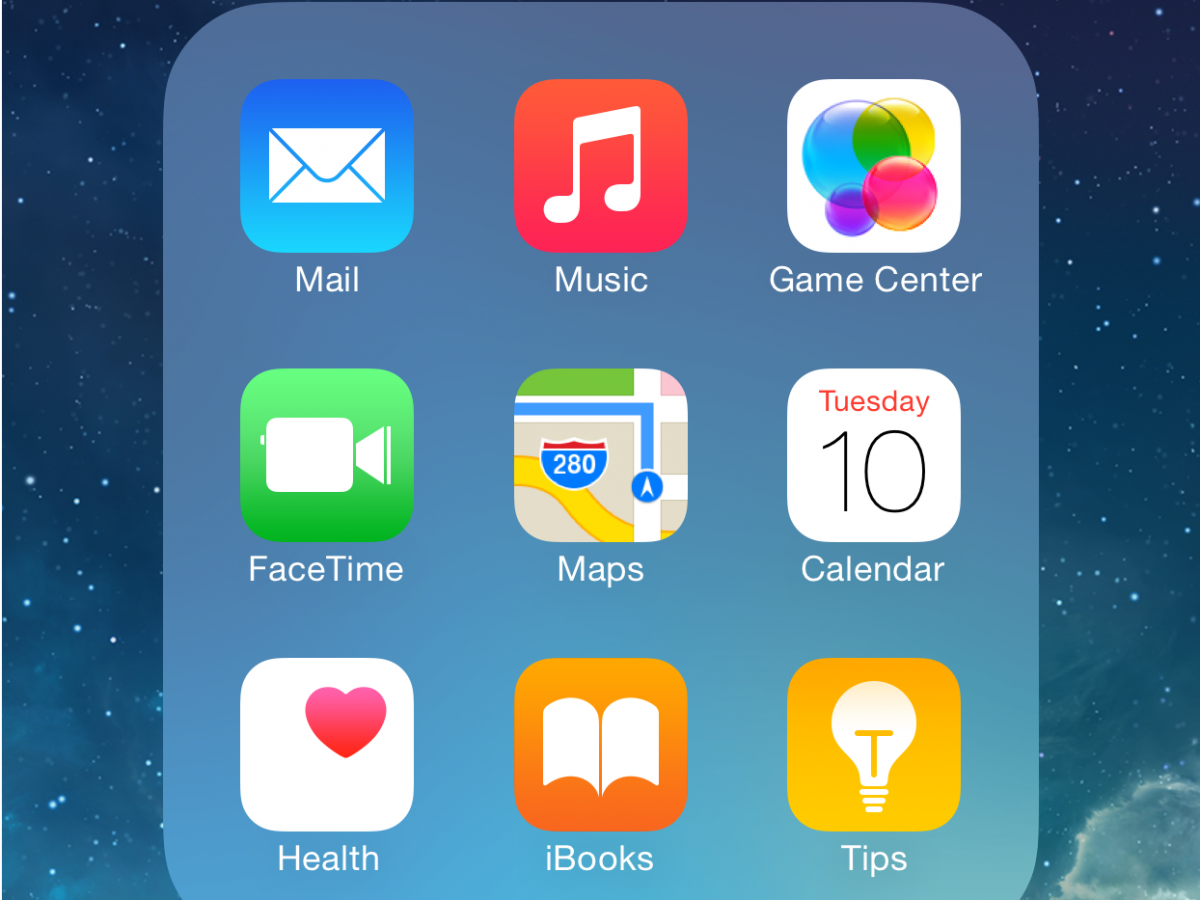Screen dimensions: 1200x900
Task: Launch the Music app
Action: tap(601, 166)
